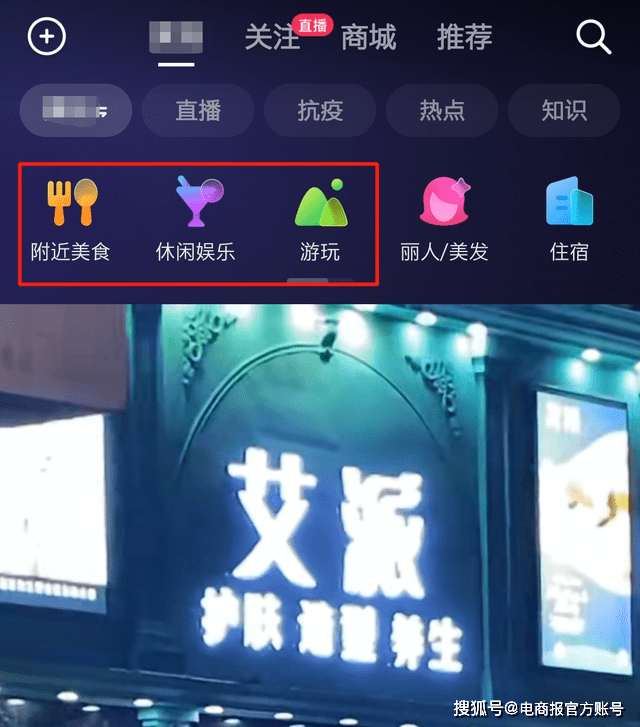The image size is (640, 727).
Task: Switch to the 商城 tab
Action: pyautogui.click(x=368, y=38)
